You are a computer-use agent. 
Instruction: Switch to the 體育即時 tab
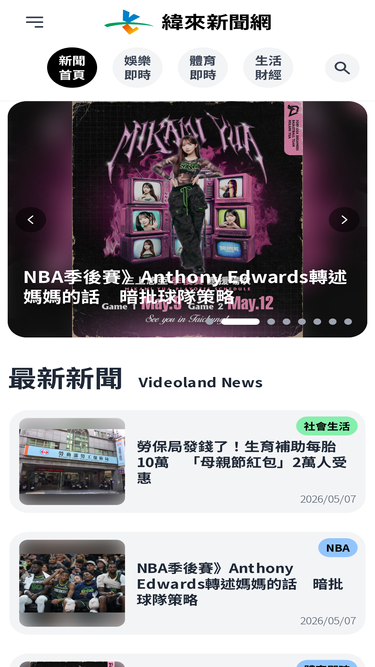tap(203, 68)
